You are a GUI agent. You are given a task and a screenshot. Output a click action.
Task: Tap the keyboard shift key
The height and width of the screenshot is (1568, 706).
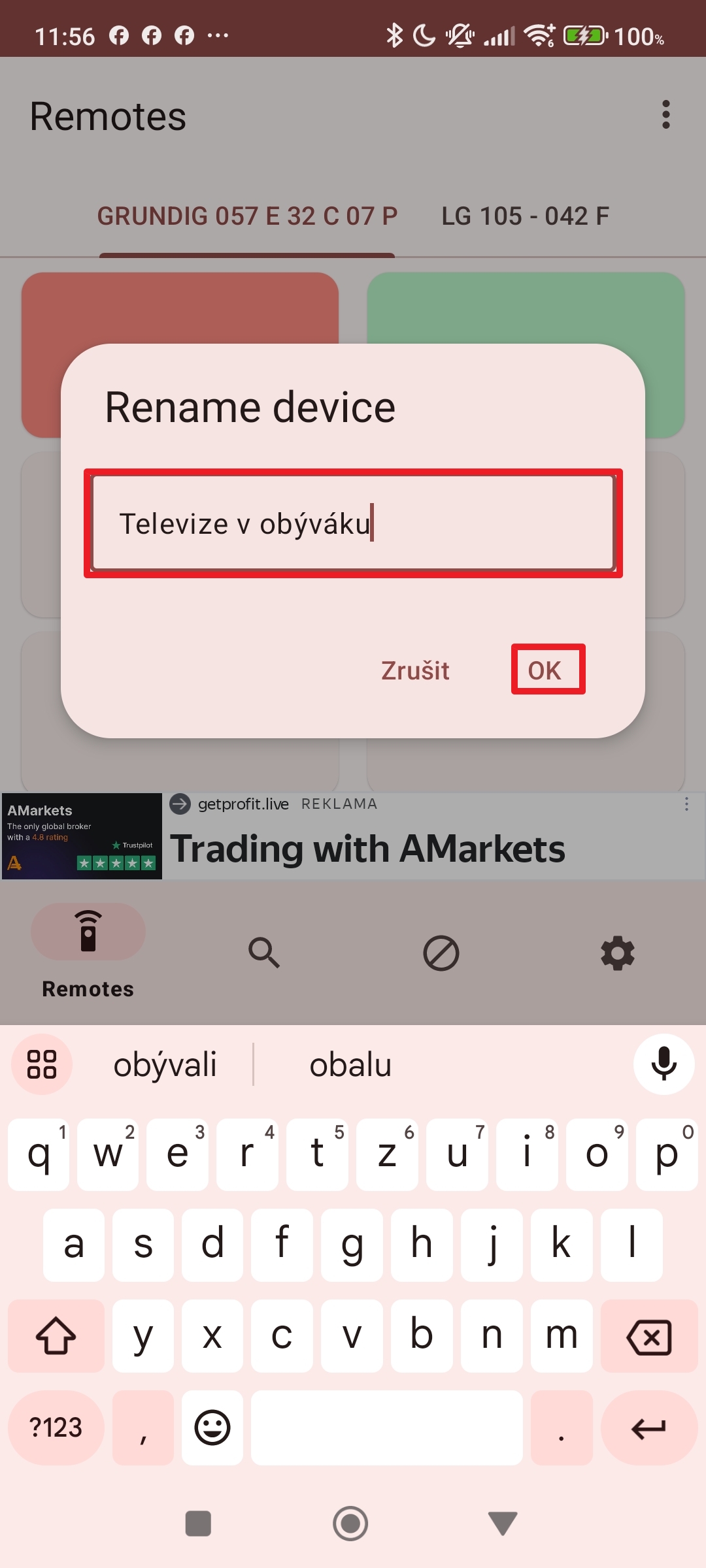point(56,1336)
